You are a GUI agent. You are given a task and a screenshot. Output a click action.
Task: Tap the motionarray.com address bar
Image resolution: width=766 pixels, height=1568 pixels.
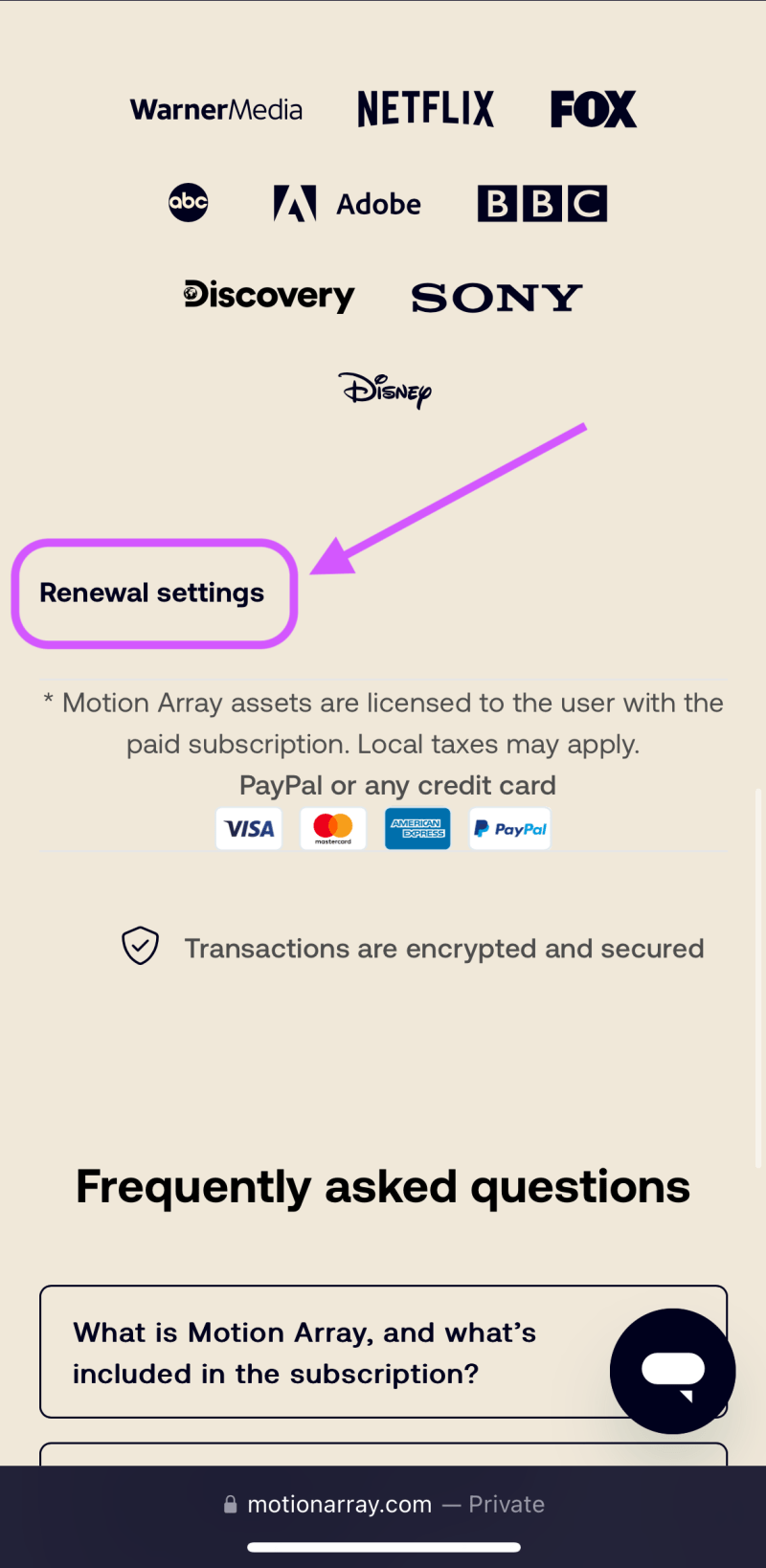coord(383,1504)
